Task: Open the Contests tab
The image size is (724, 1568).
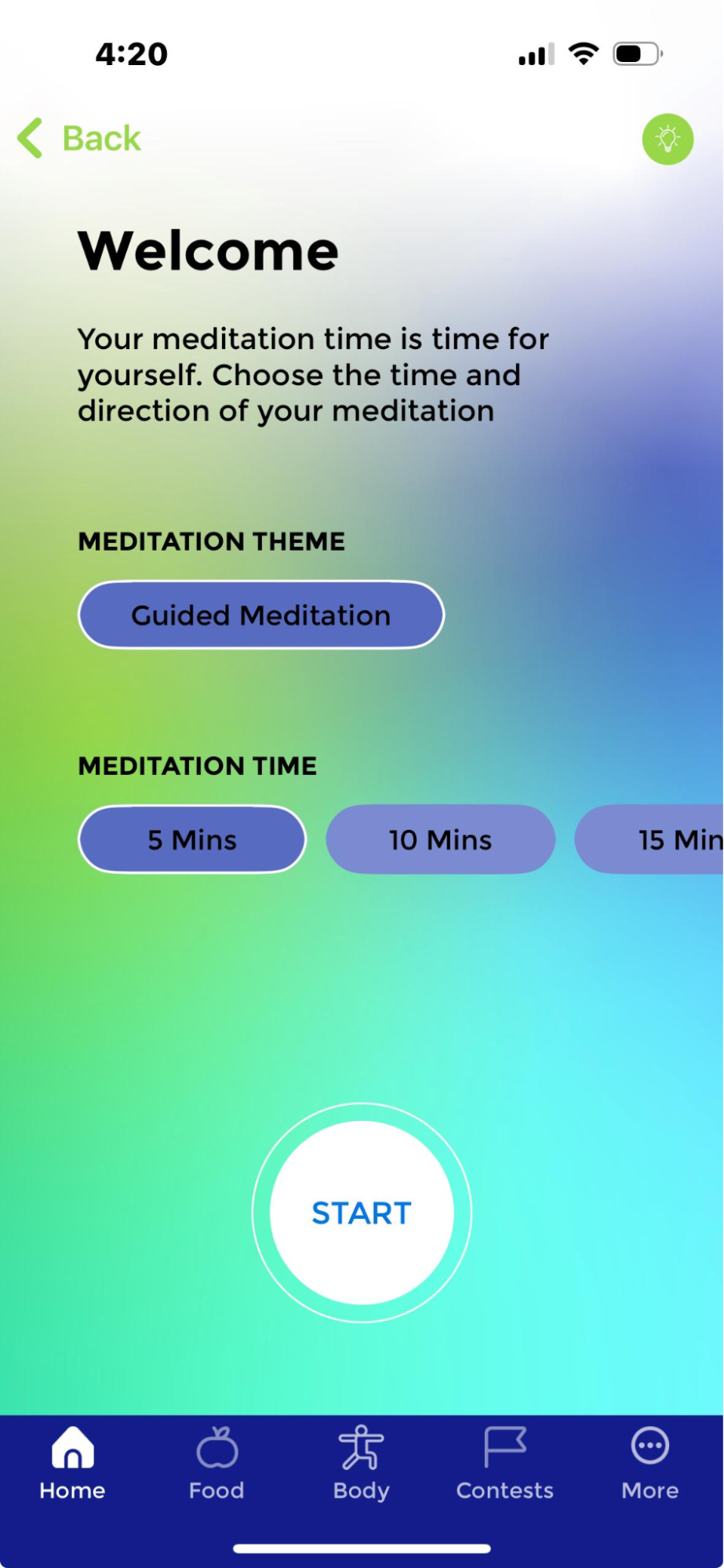Action: click(x=504, y=1464)
